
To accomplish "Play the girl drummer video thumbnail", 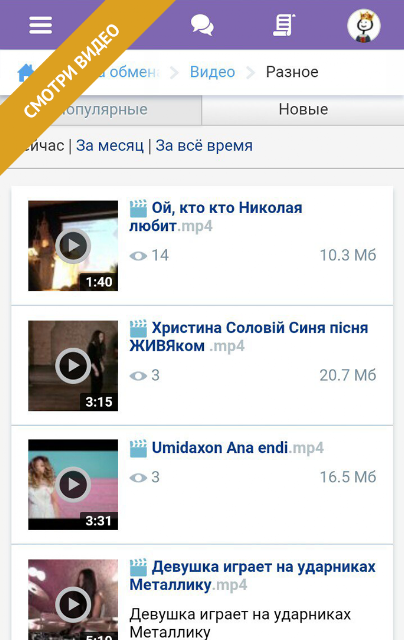I will (x=73, y=600).
